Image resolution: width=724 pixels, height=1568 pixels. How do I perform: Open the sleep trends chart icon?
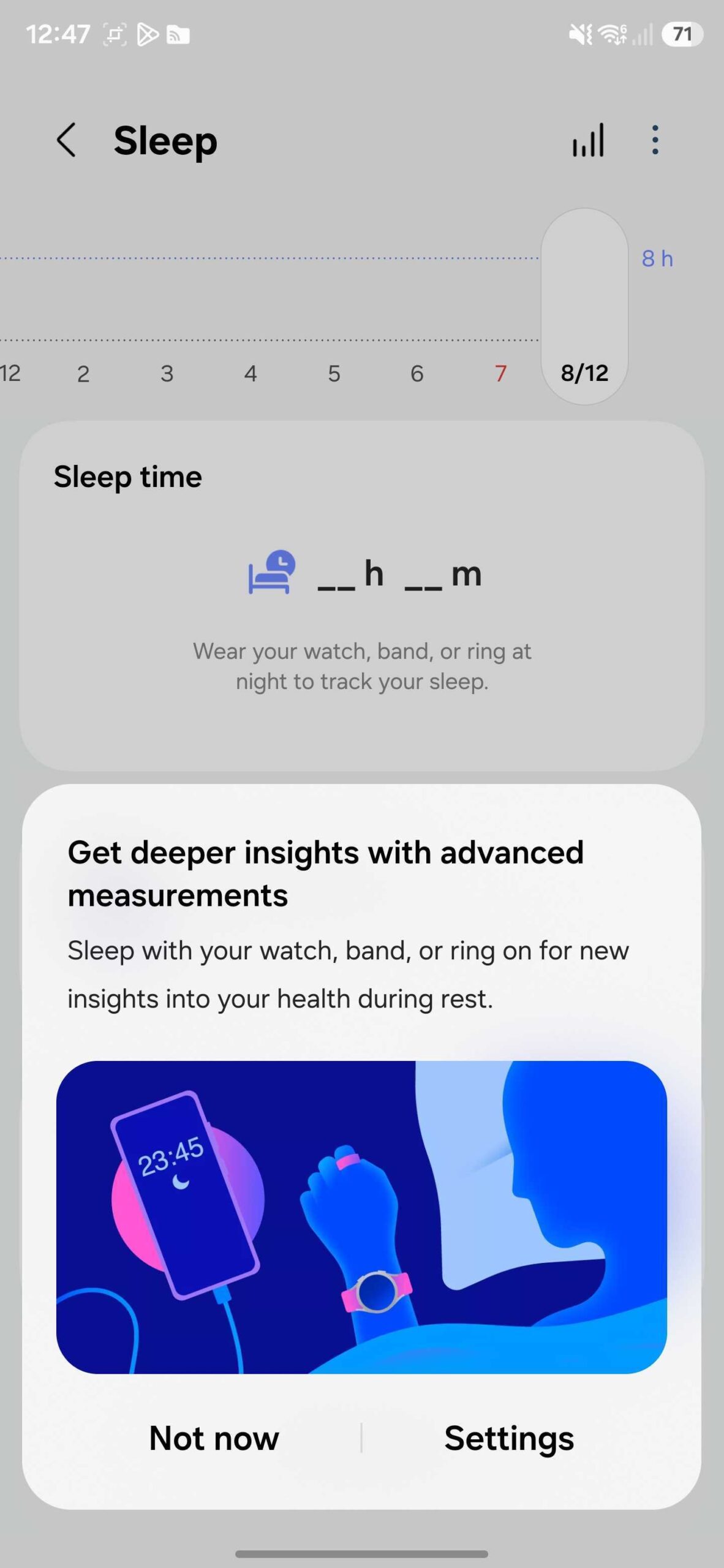click(x=588, y=140)
